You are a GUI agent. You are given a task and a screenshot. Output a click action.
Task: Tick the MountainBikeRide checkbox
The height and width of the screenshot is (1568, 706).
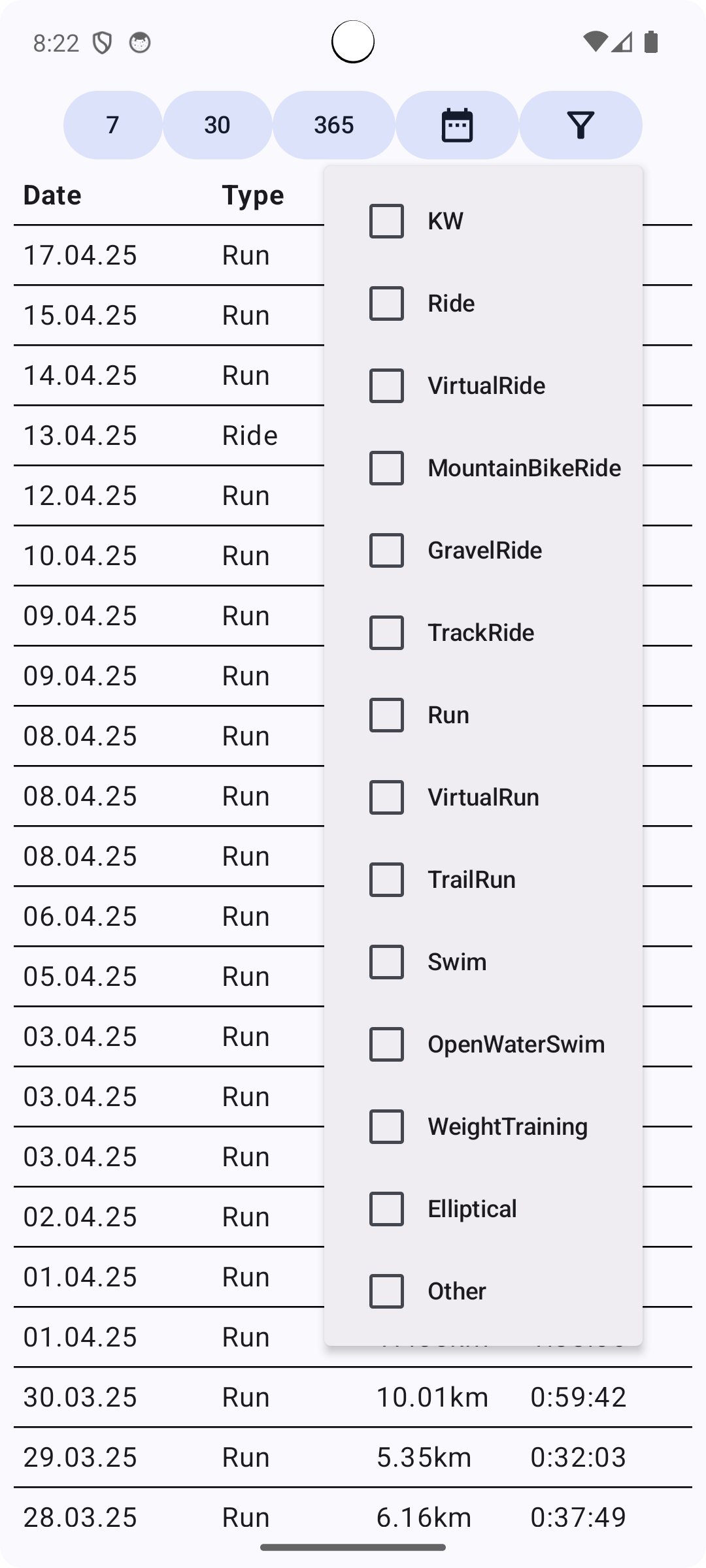386,468
